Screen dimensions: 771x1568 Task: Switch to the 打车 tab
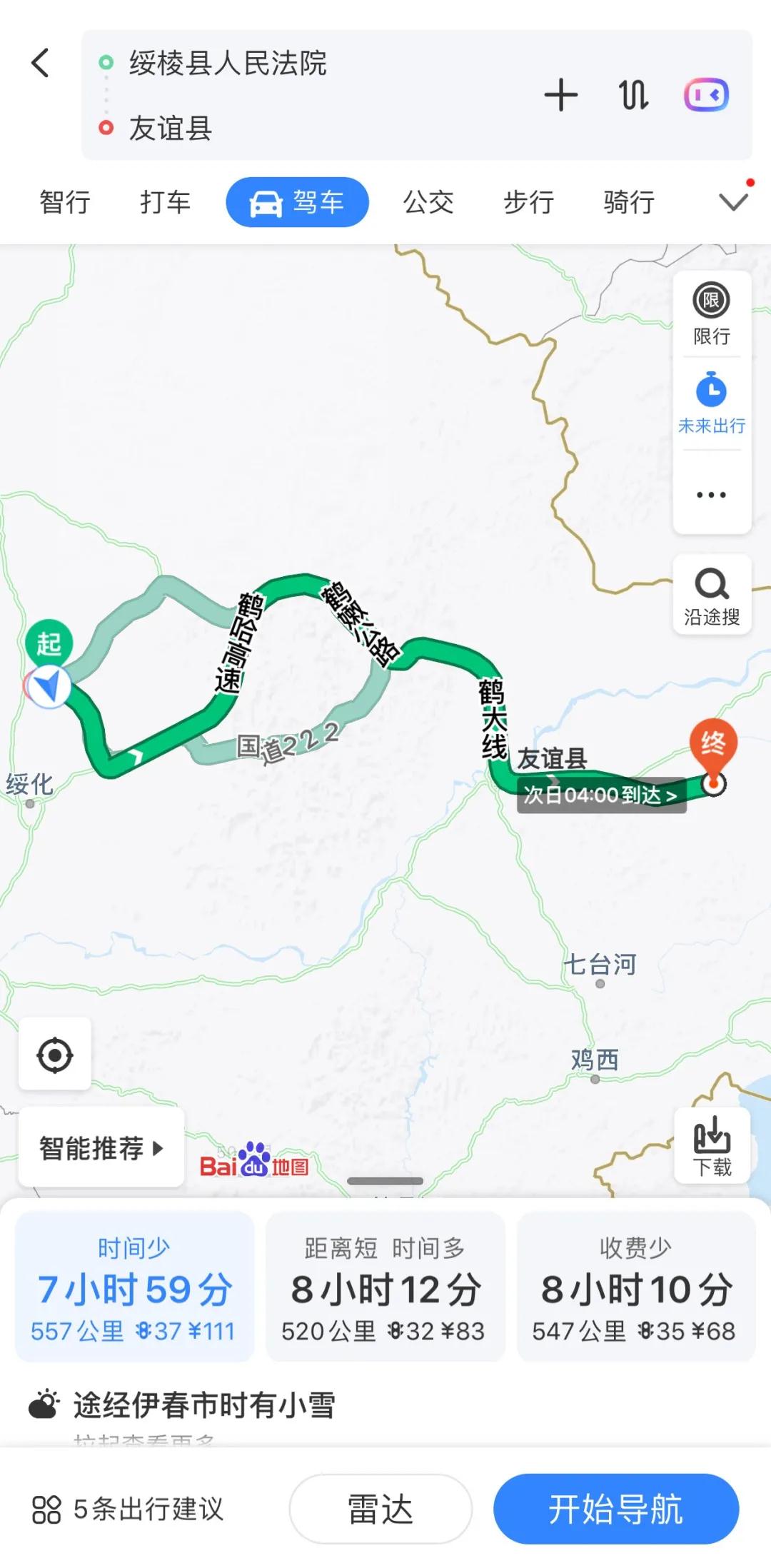pos(165,202)
